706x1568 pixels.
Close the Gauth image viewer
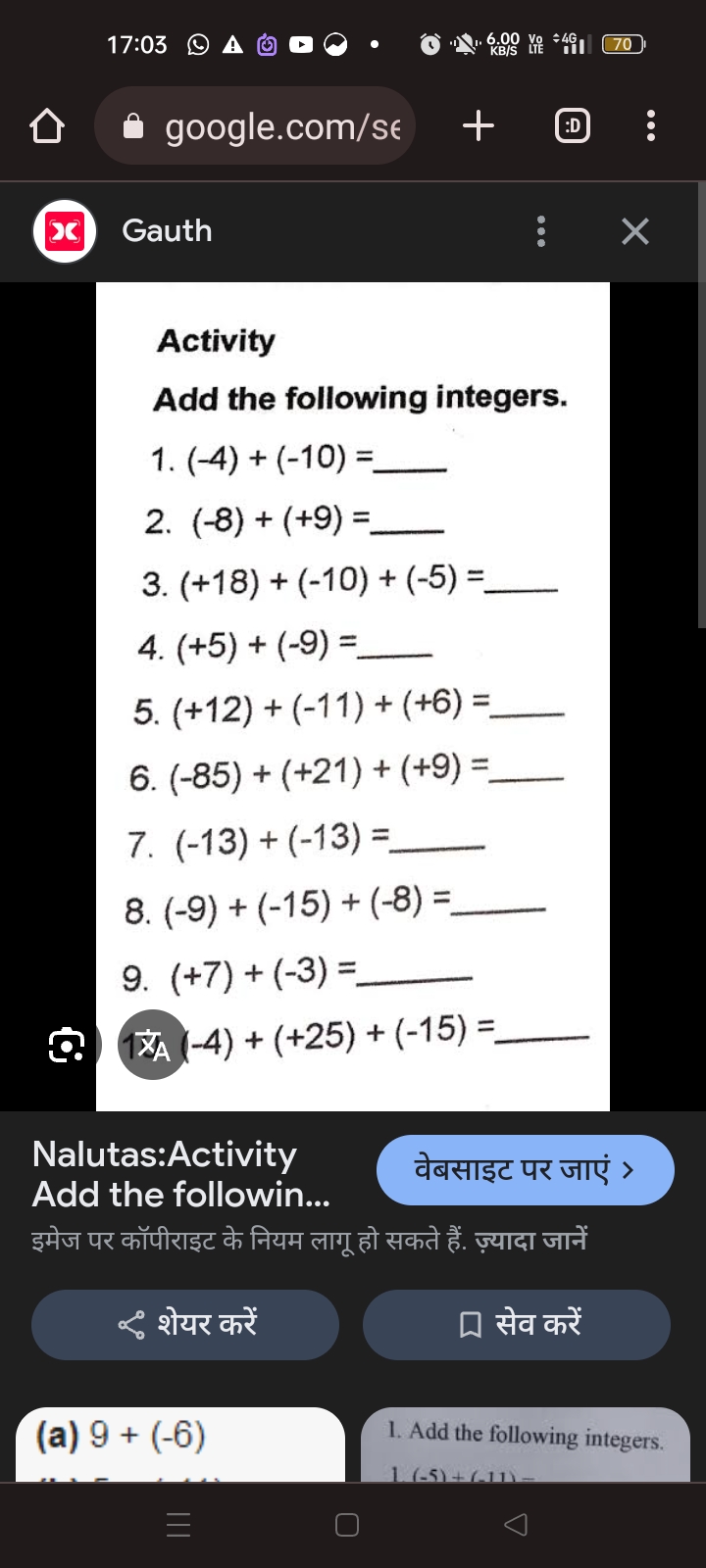pos(635,231)
